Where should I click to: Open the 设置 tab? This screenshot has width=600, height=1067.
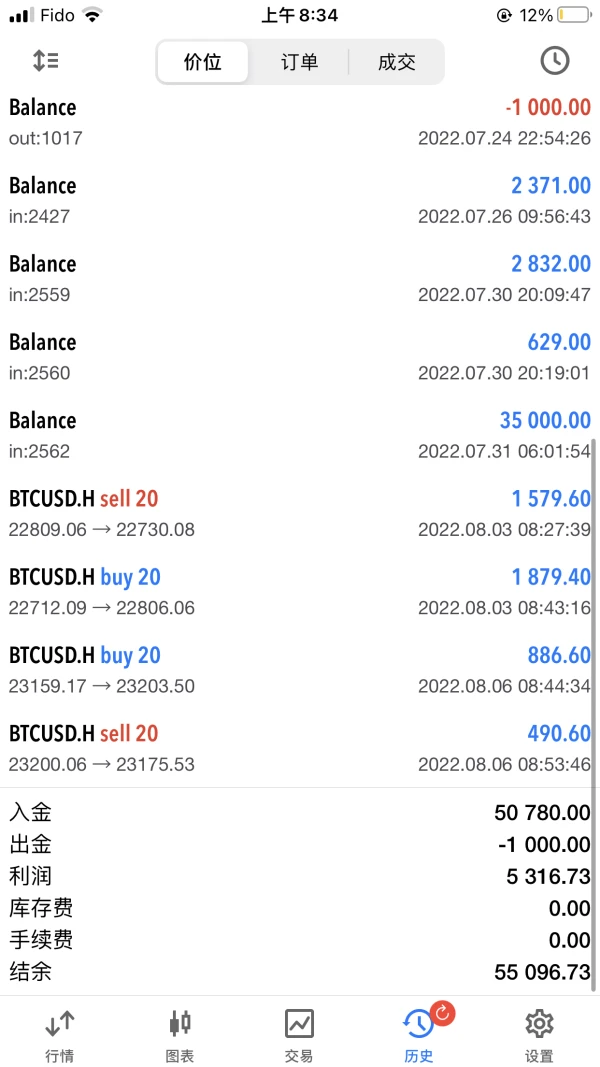539,1033
